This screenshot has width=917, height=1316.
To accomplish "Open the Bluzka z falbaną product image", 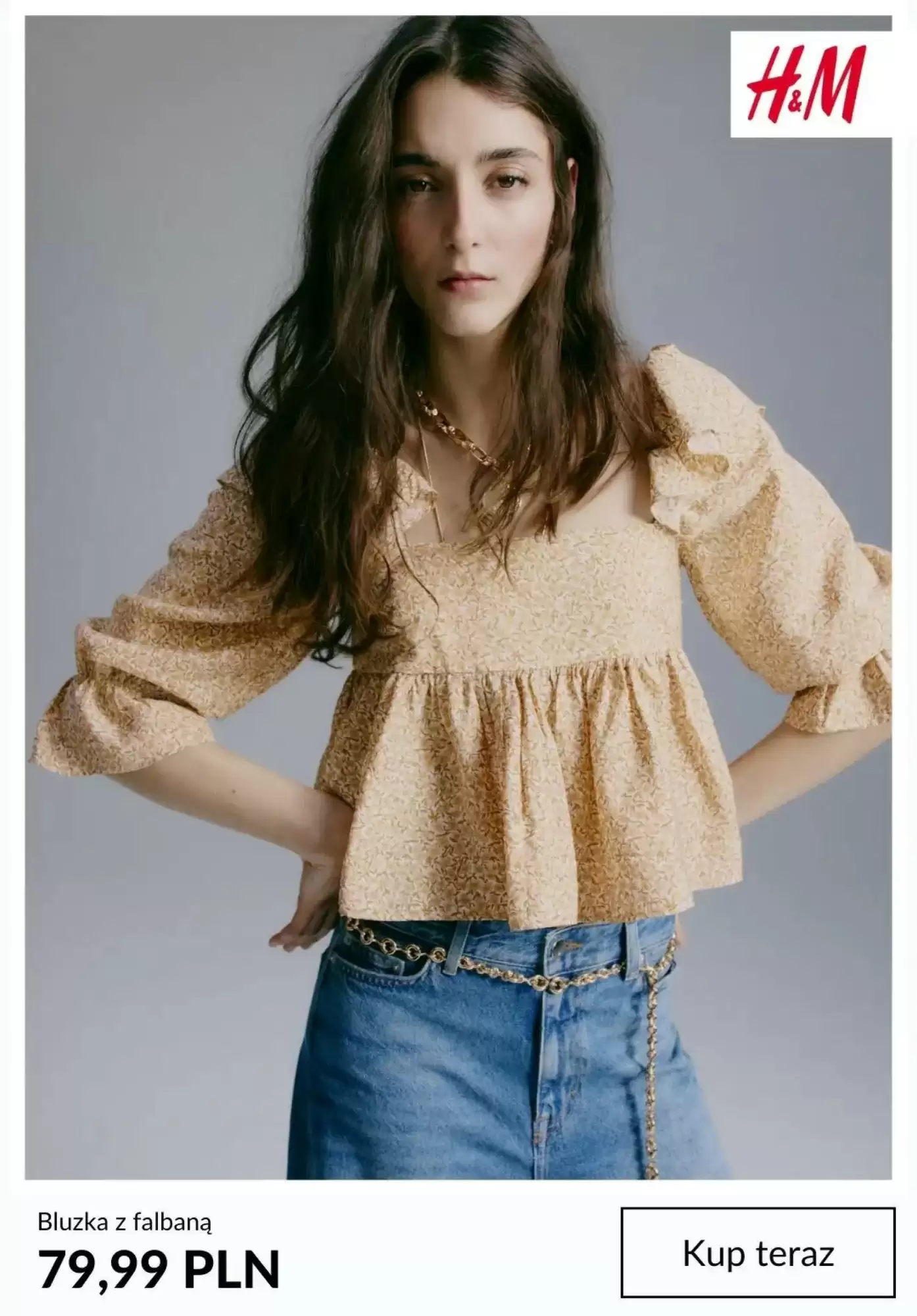I will [x=458, y=592].
